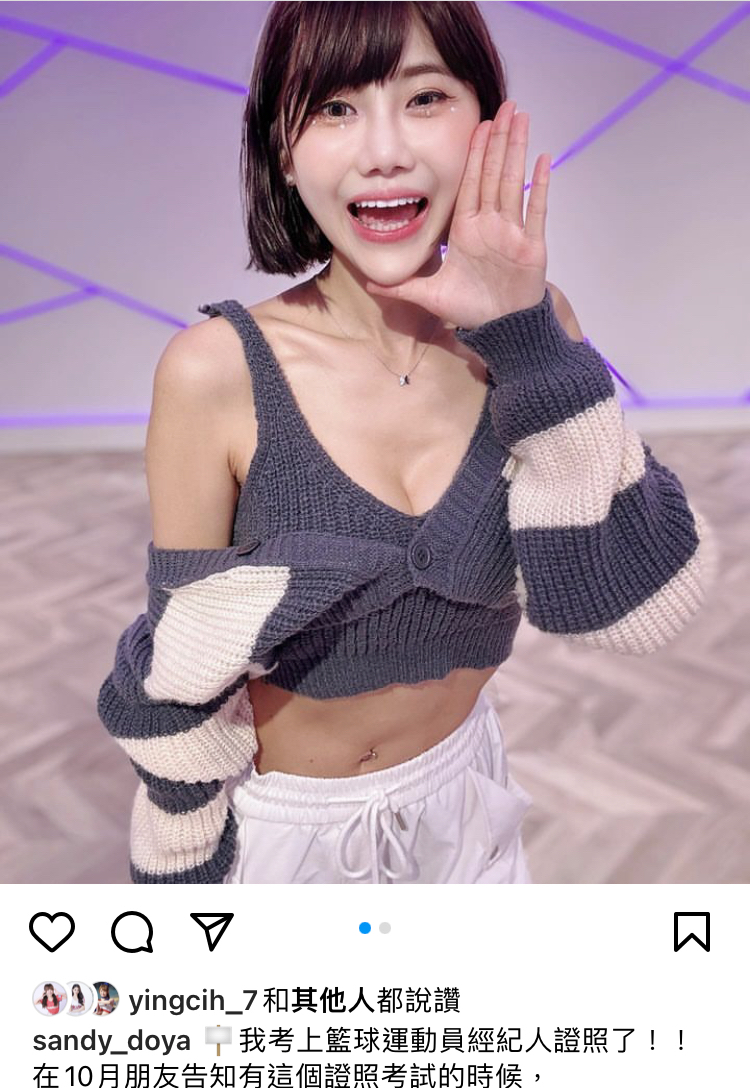Image resolution: width=750 pixels, height=1088 pixels.
Task: Open the comments speech bubble
Action: point(132,932)
